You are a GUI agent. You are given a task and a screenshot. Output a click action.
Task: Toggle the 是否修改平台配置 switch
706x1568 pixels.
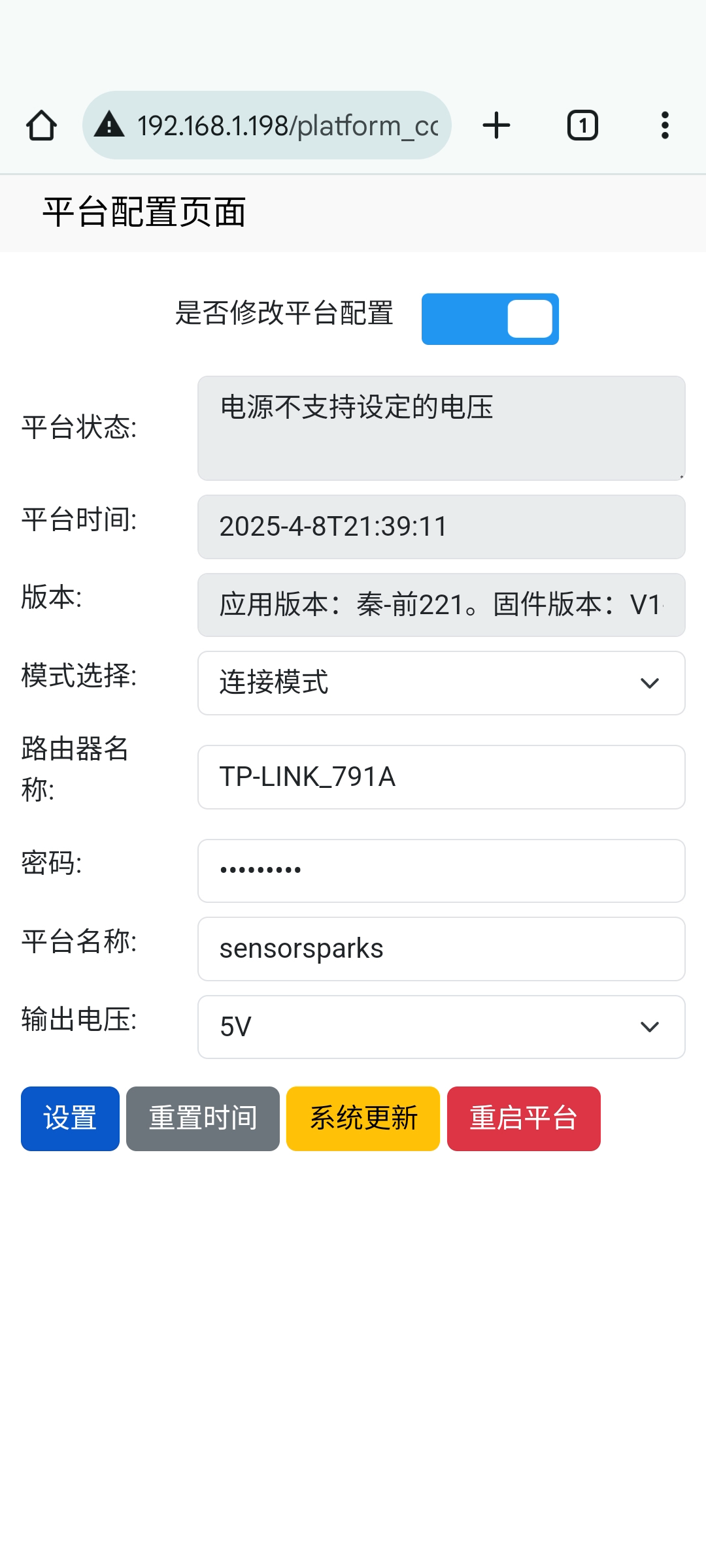pyautogui.click(x=490, y=319)
